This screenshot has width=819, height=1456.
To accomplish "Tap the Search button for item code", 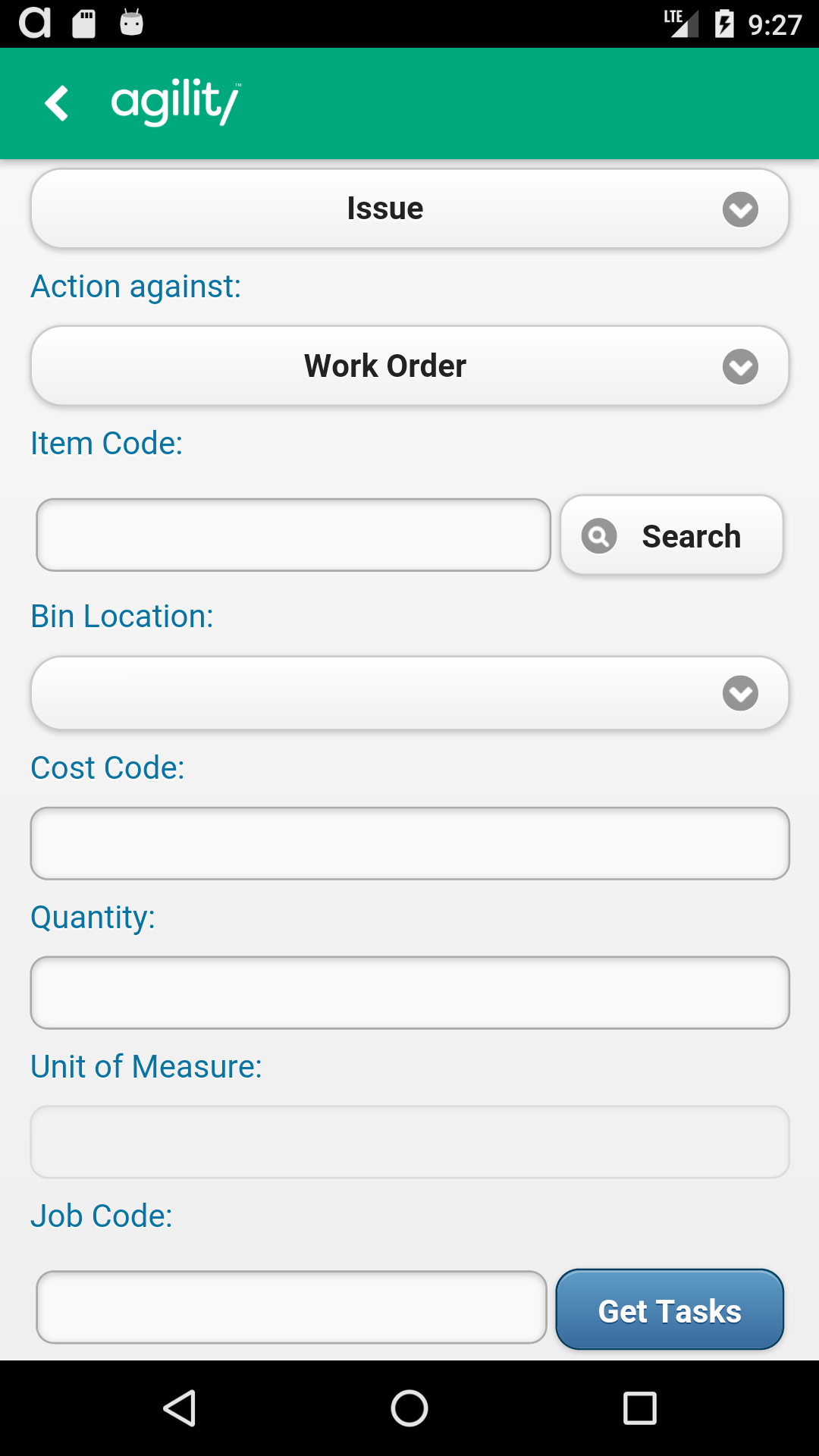I will [x=671, y=535].
